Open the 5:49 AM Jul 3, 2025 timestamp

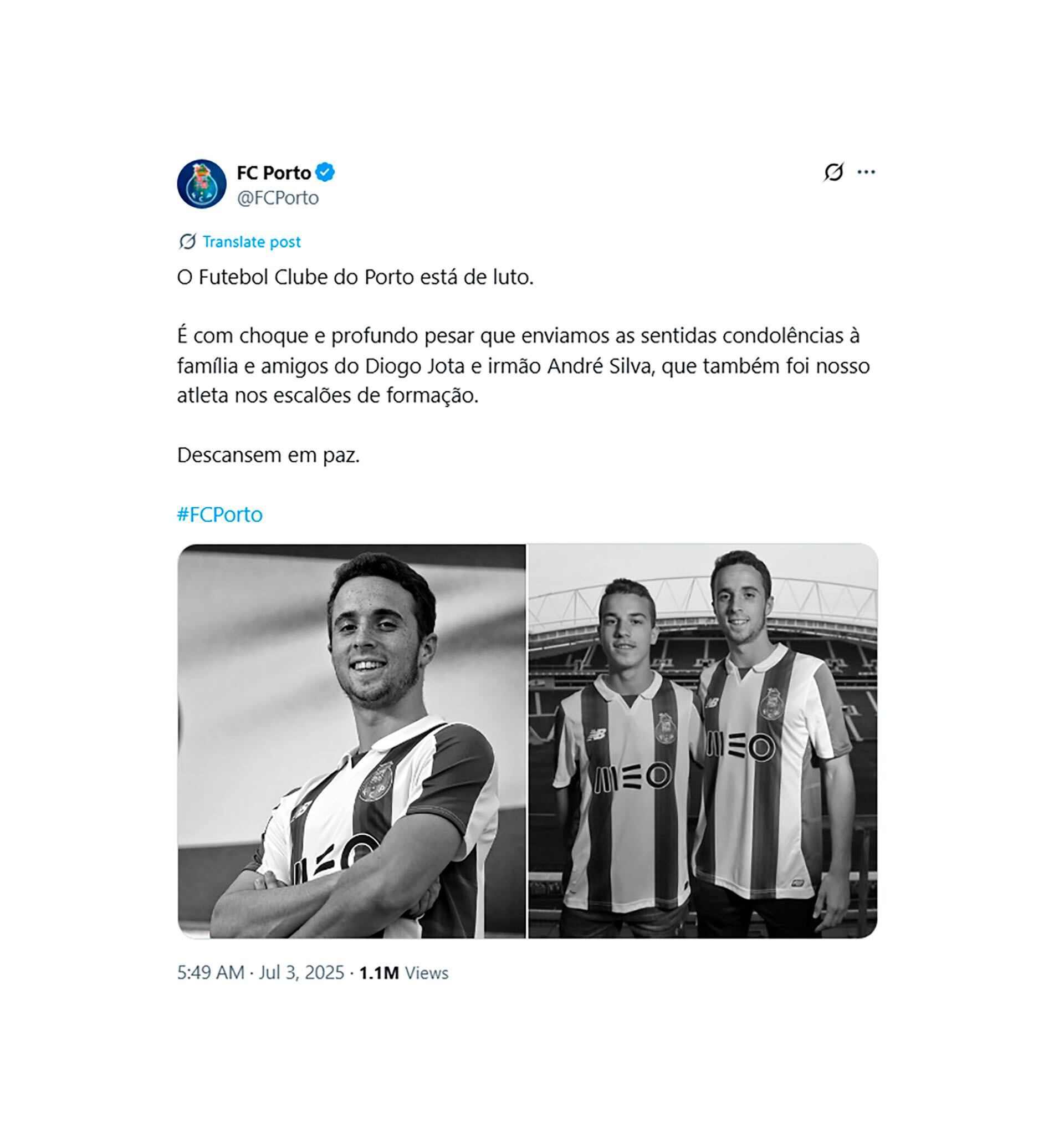[x=260, y=972]
